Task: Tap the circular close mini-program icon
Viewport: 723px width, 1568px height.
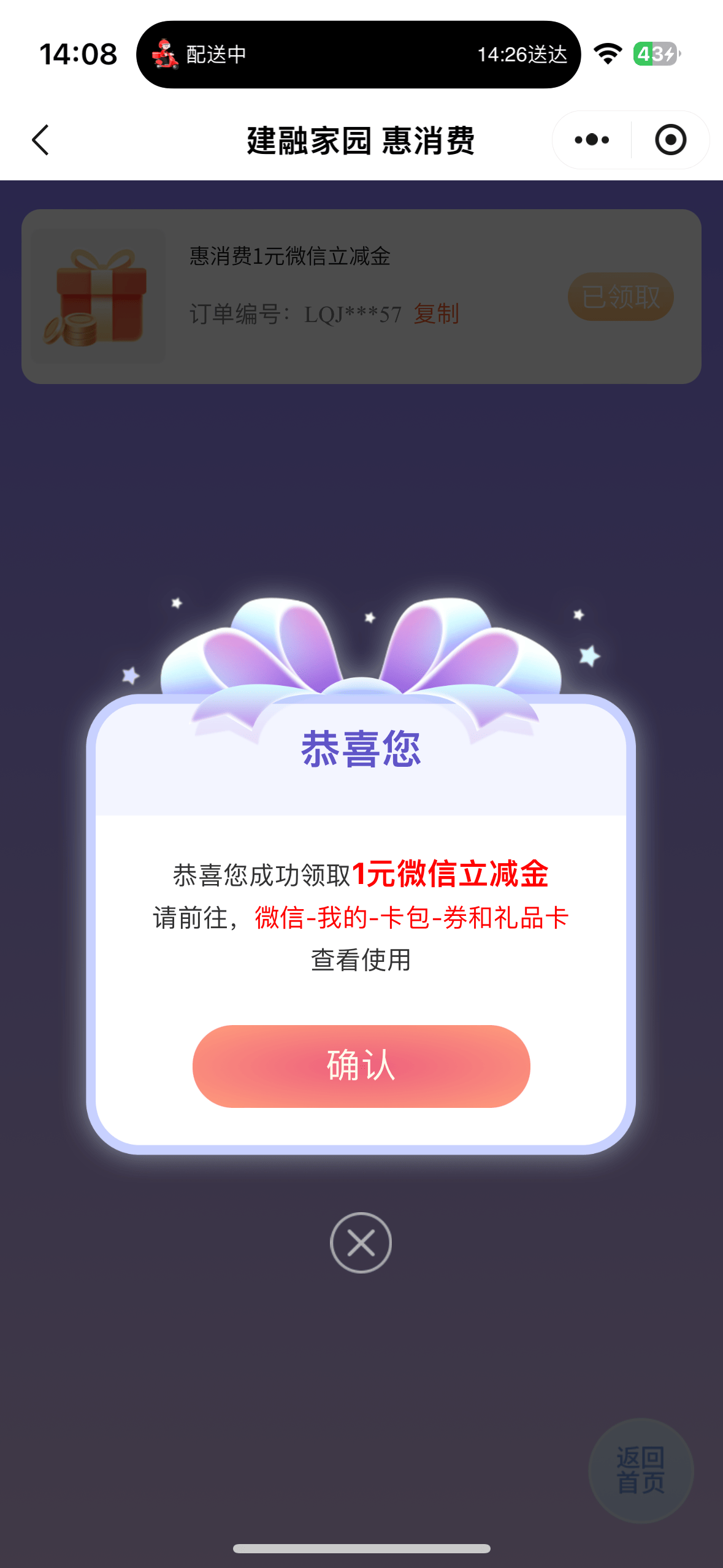Action: (670, 140)
